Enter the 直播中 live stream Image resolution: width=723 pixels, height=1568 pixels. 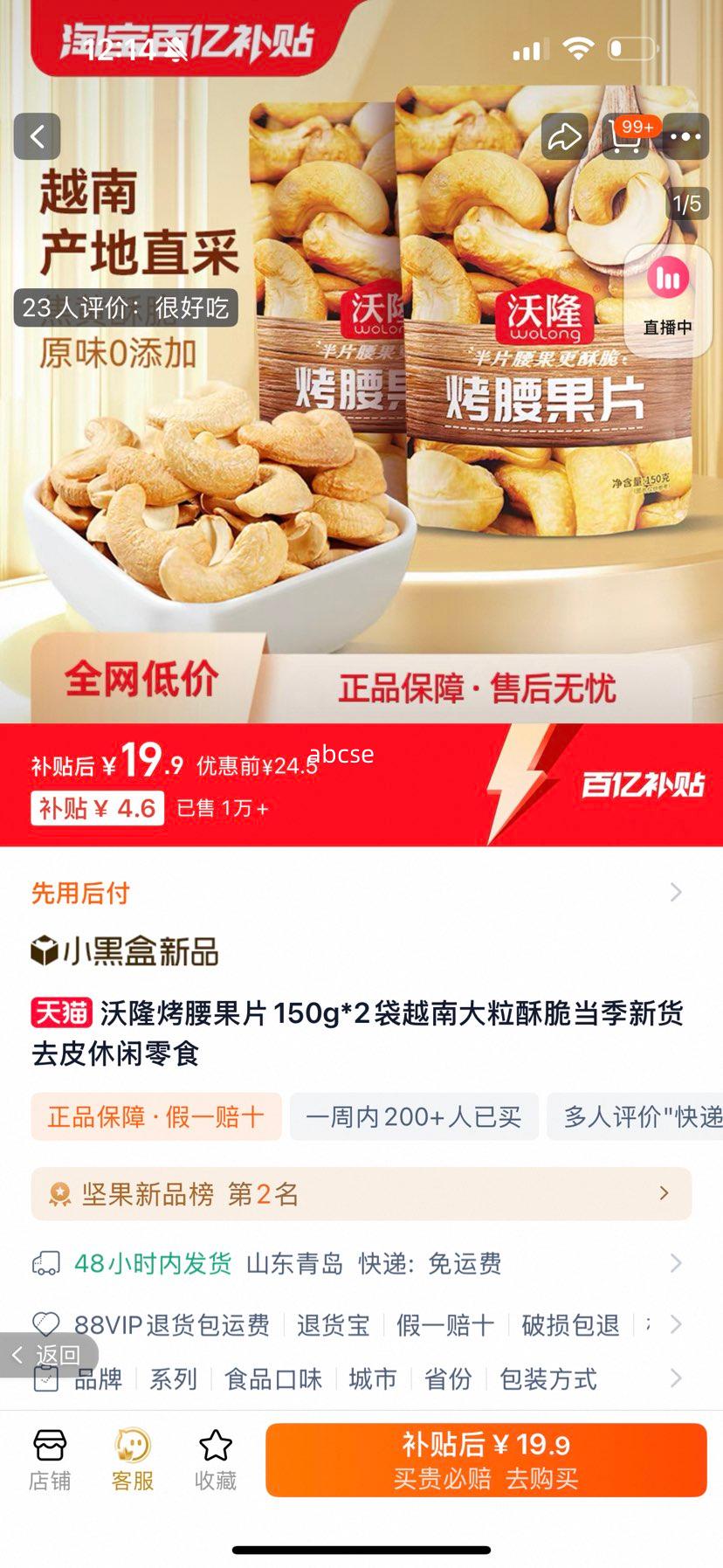[667, 300]
